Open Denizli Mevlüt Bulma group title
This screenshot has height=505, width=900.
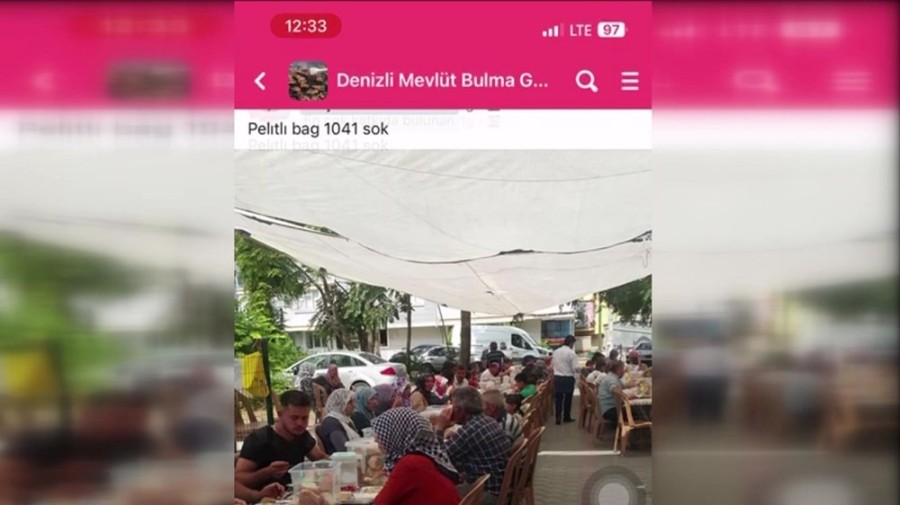point(441,80)
